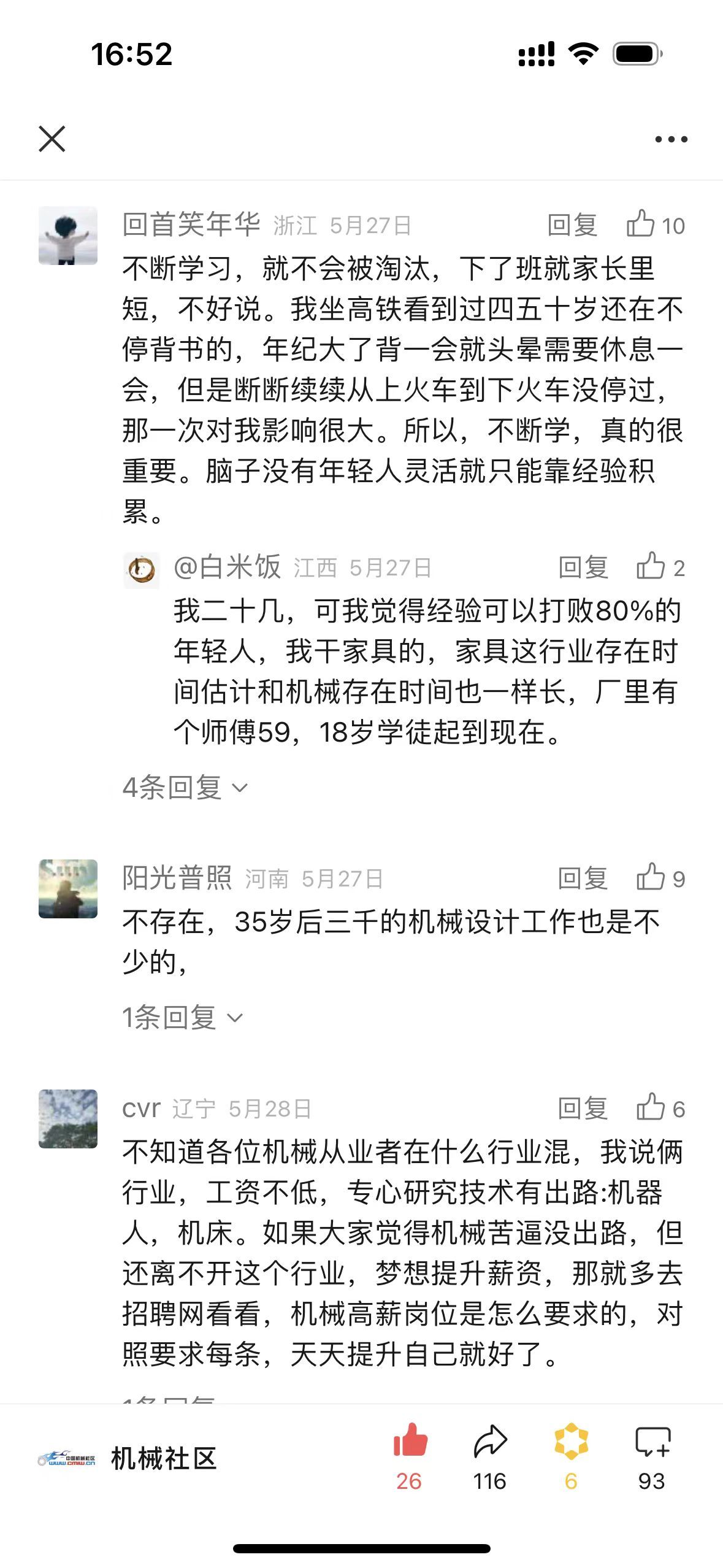
Task: Expand the 4条回复 thread
Action: click(x=185, y=787)
